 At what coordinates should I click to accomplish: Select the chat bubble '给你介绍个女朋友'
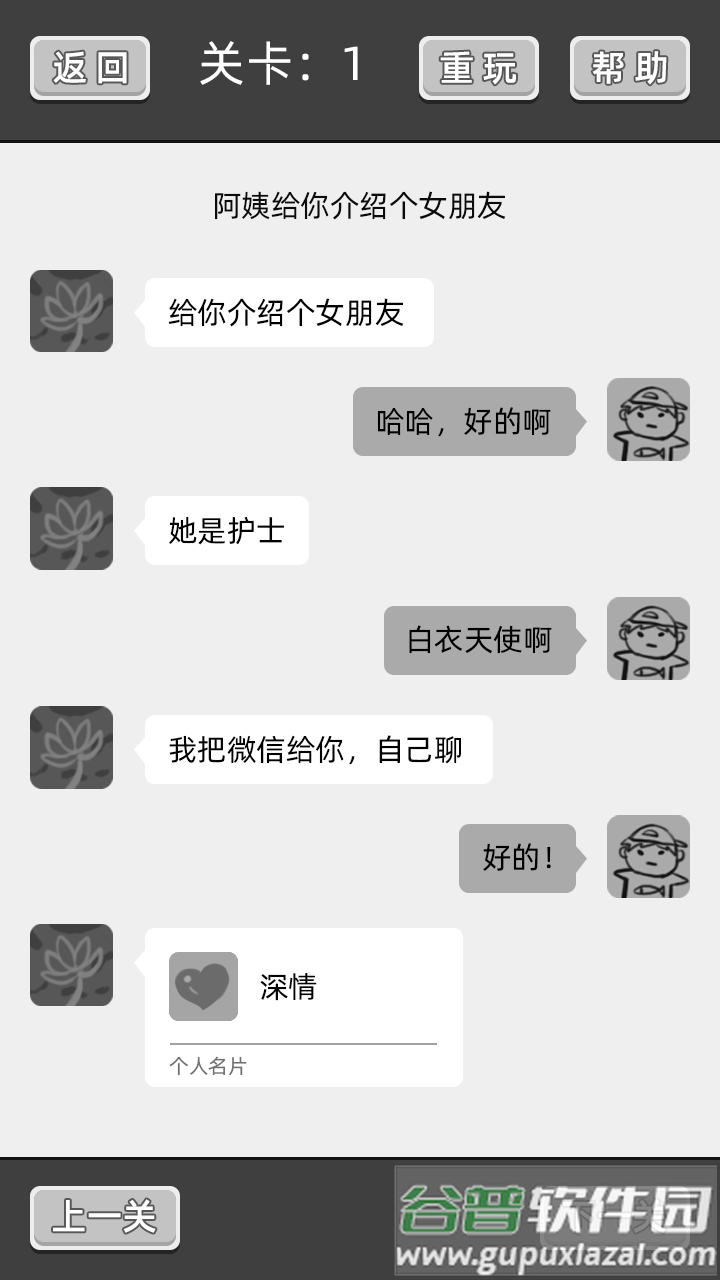[288, 311]
